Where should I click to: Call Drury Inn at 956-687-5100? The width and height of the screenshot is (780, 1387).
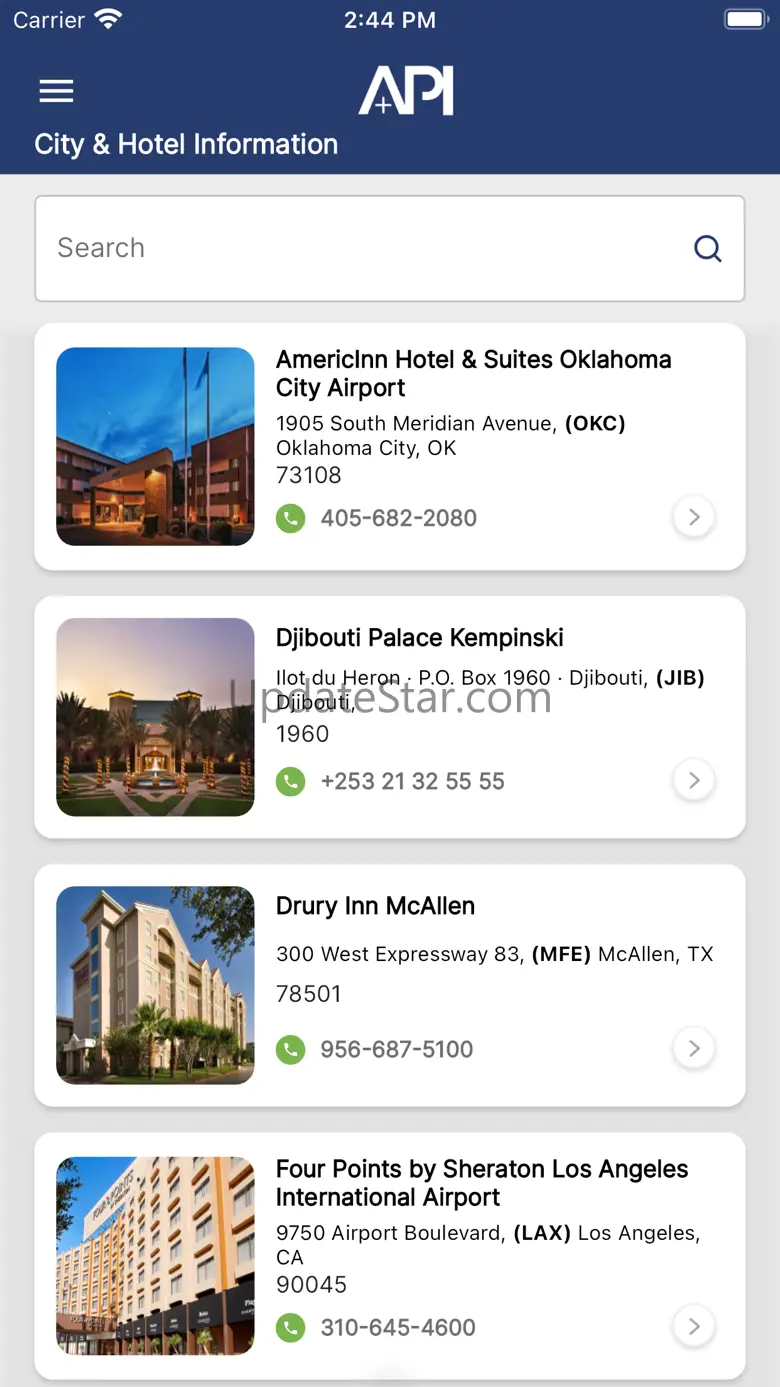pyautogui.click(x=396, y=1049)
